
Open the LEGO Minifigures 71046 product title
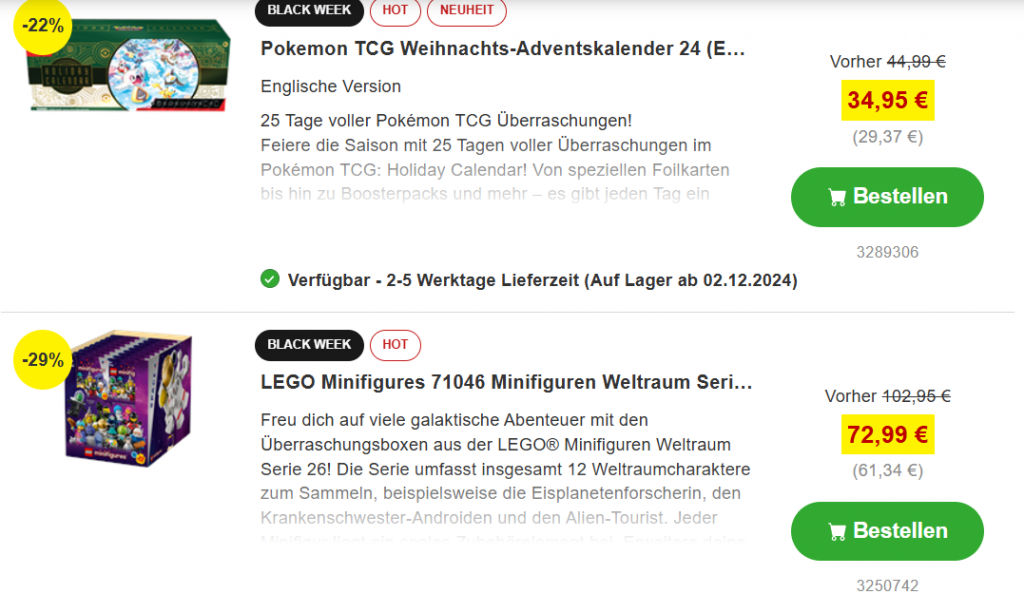(506, 383)
